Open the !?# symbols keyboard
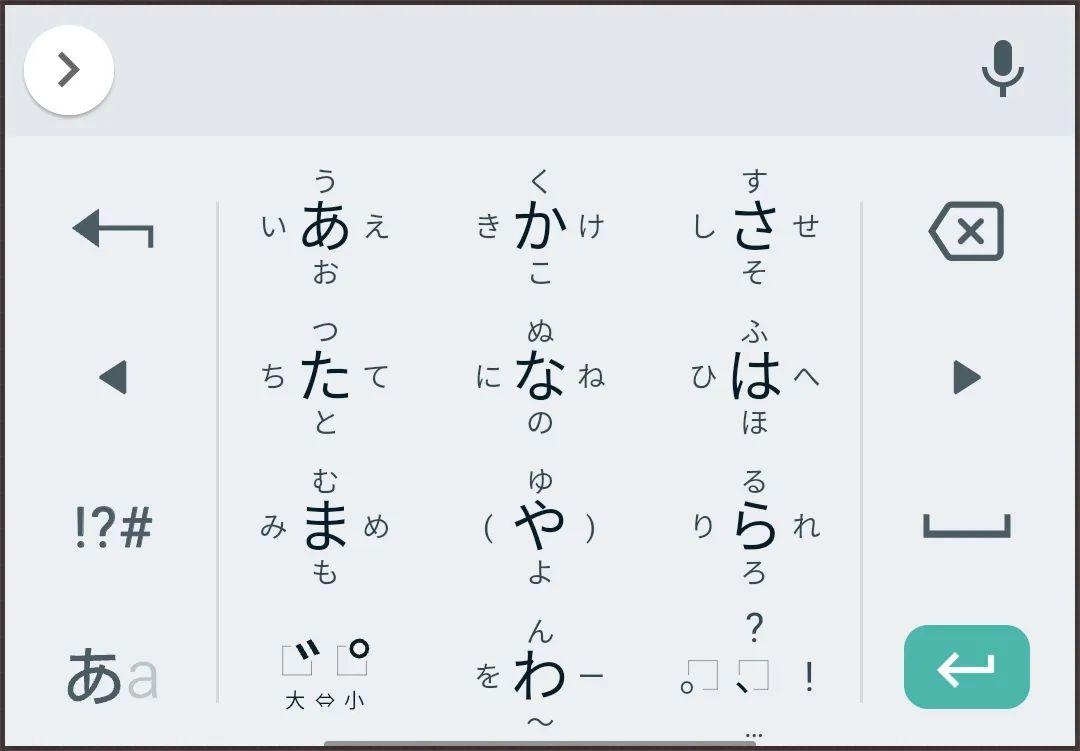 (113, 527)
